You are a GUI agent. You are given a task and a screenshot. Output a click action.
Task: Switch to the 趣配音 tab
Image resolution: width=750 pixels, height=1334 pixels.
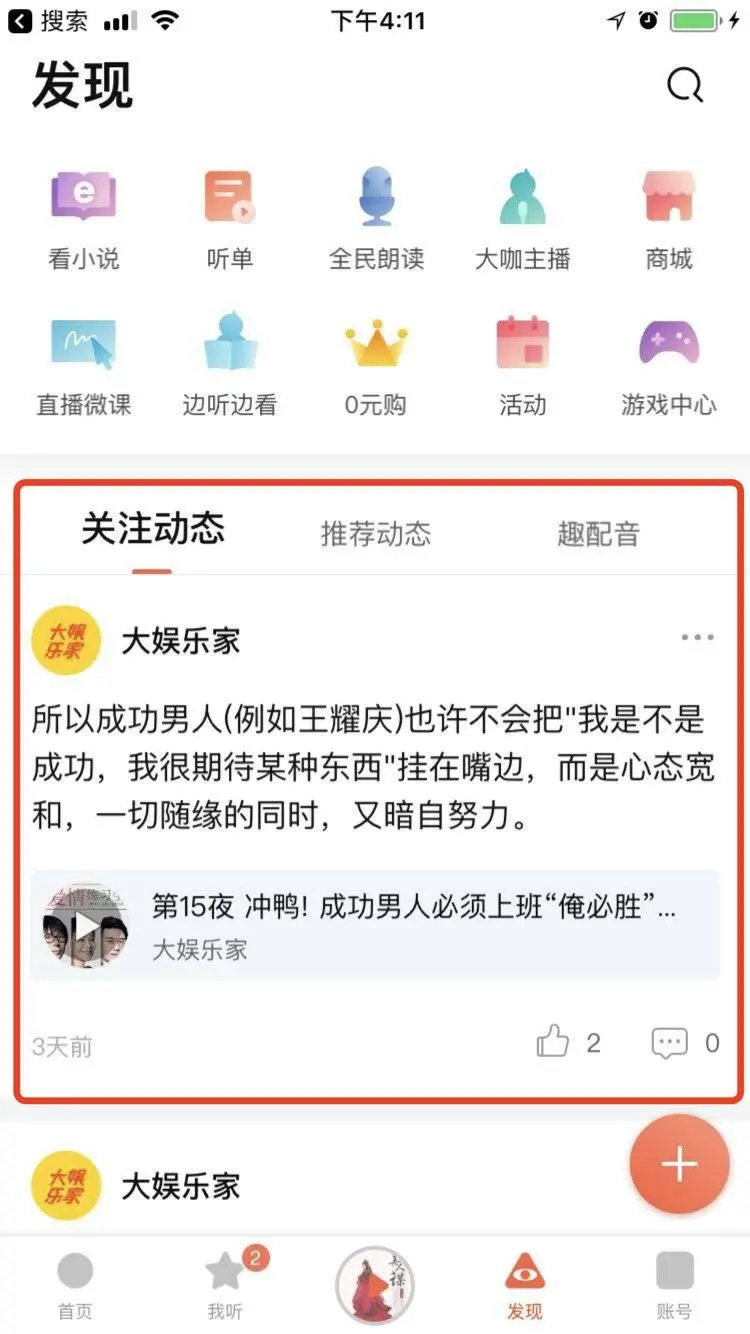coord(597,534)
